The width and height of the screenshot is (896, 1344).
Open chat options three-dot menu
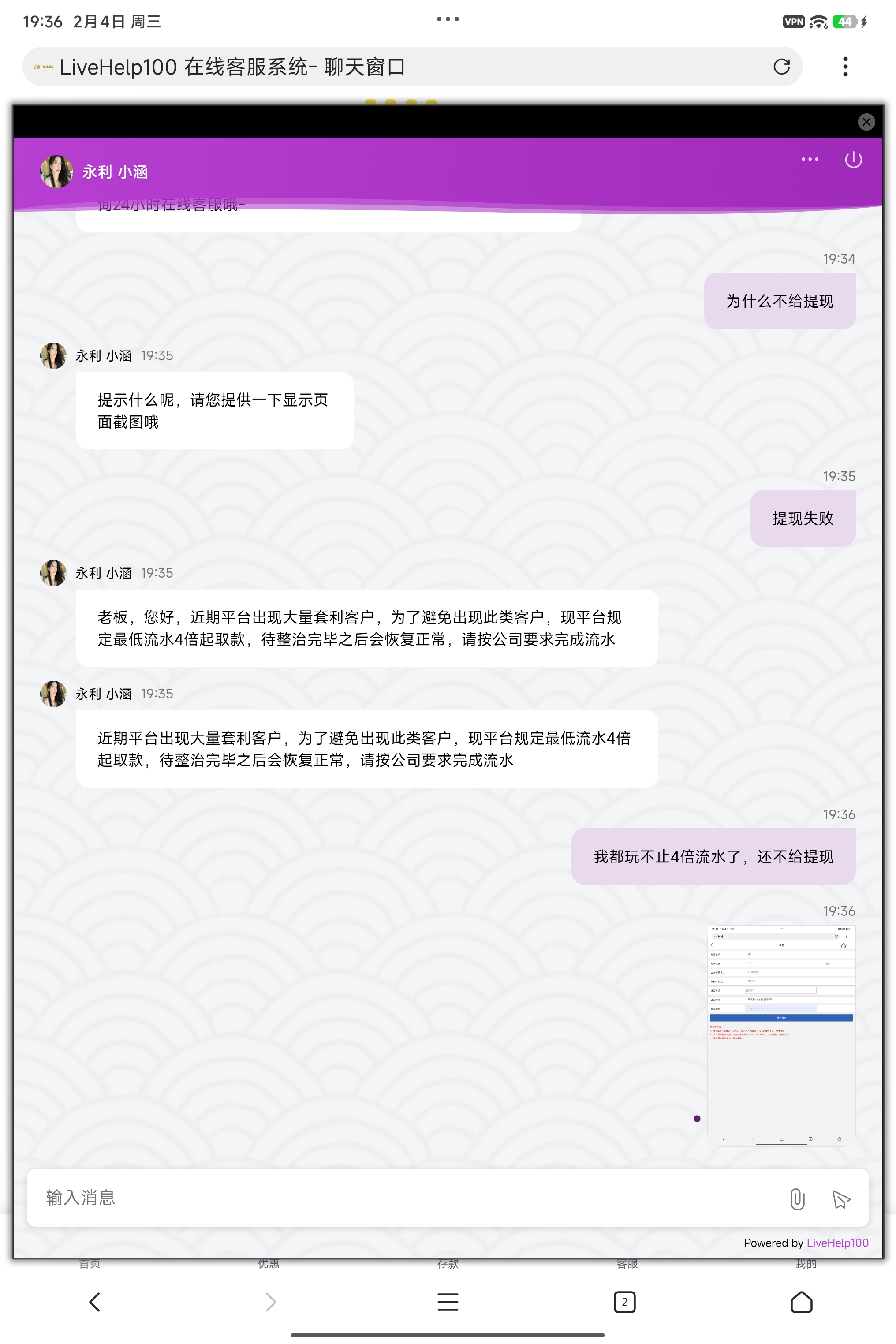pyautogui.click(x=810, y=160)
